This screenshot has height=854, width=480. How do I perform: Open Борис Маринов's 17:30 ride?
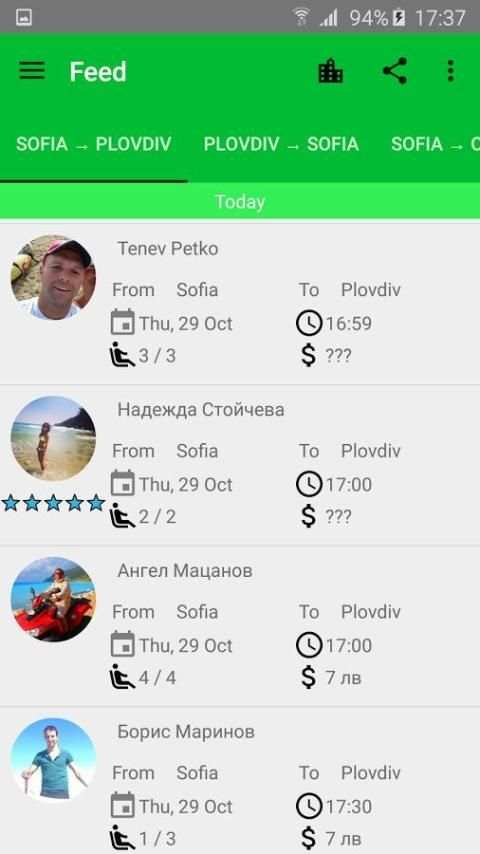tap(240, 780)
